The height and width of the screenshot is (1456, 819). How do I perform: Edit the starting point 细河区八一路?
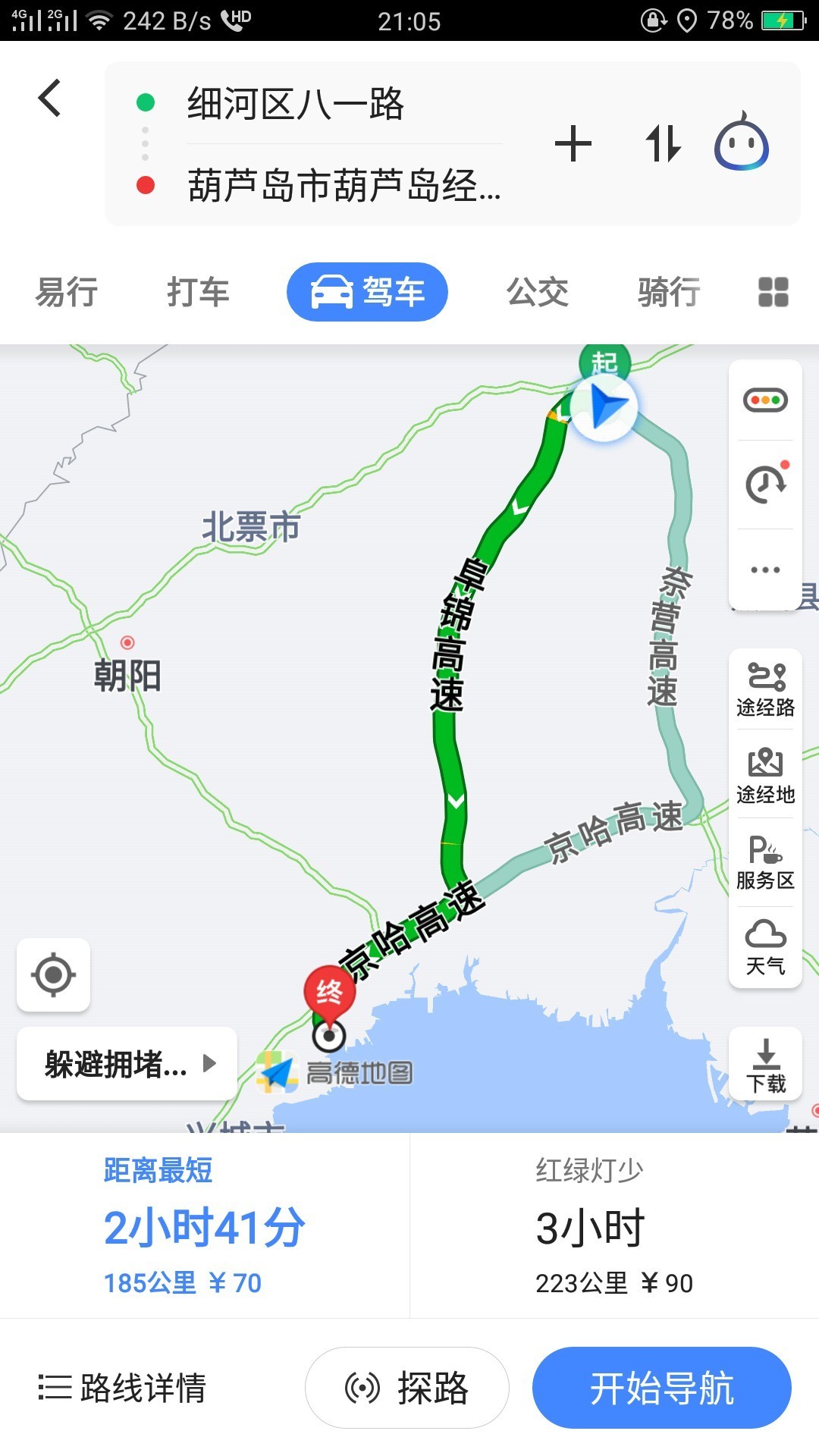point(296,105)
